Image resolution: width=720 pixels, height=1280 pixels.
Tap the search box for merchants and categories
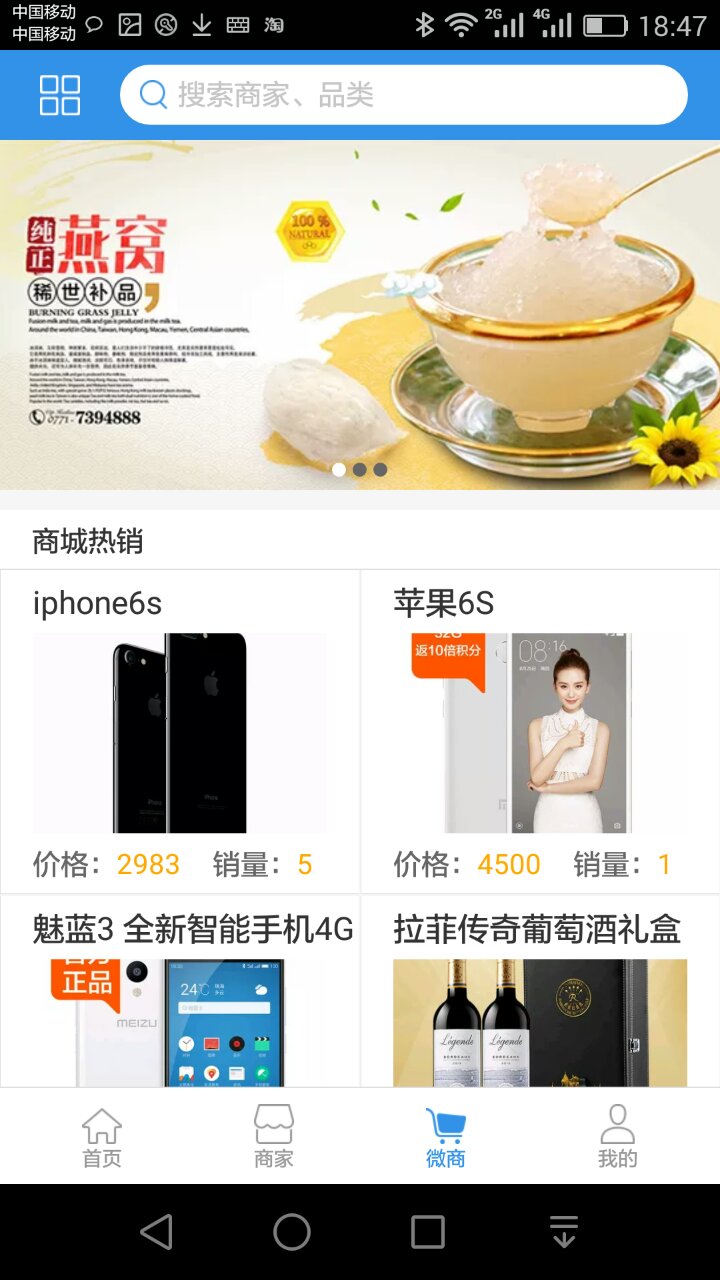click(404, 95)
